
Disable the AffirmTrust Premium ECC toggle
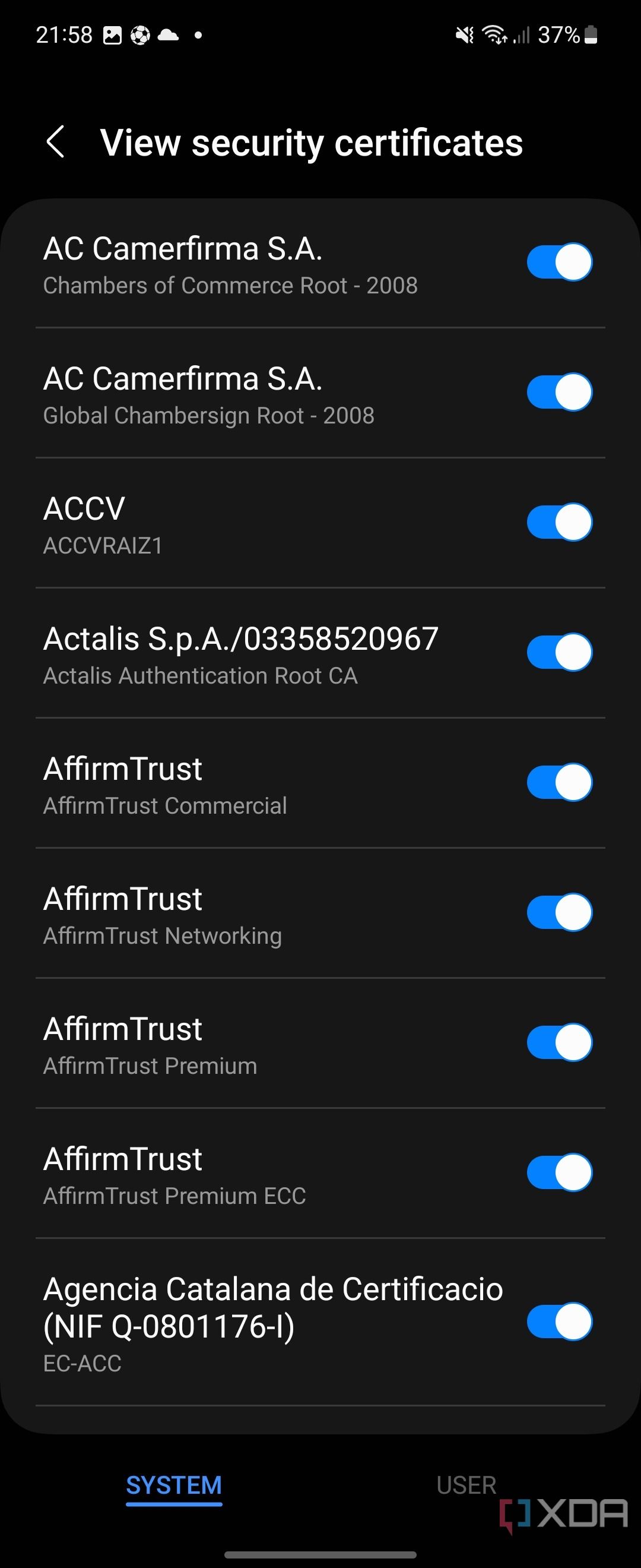pyautogui.click(x=560, y=1172)
